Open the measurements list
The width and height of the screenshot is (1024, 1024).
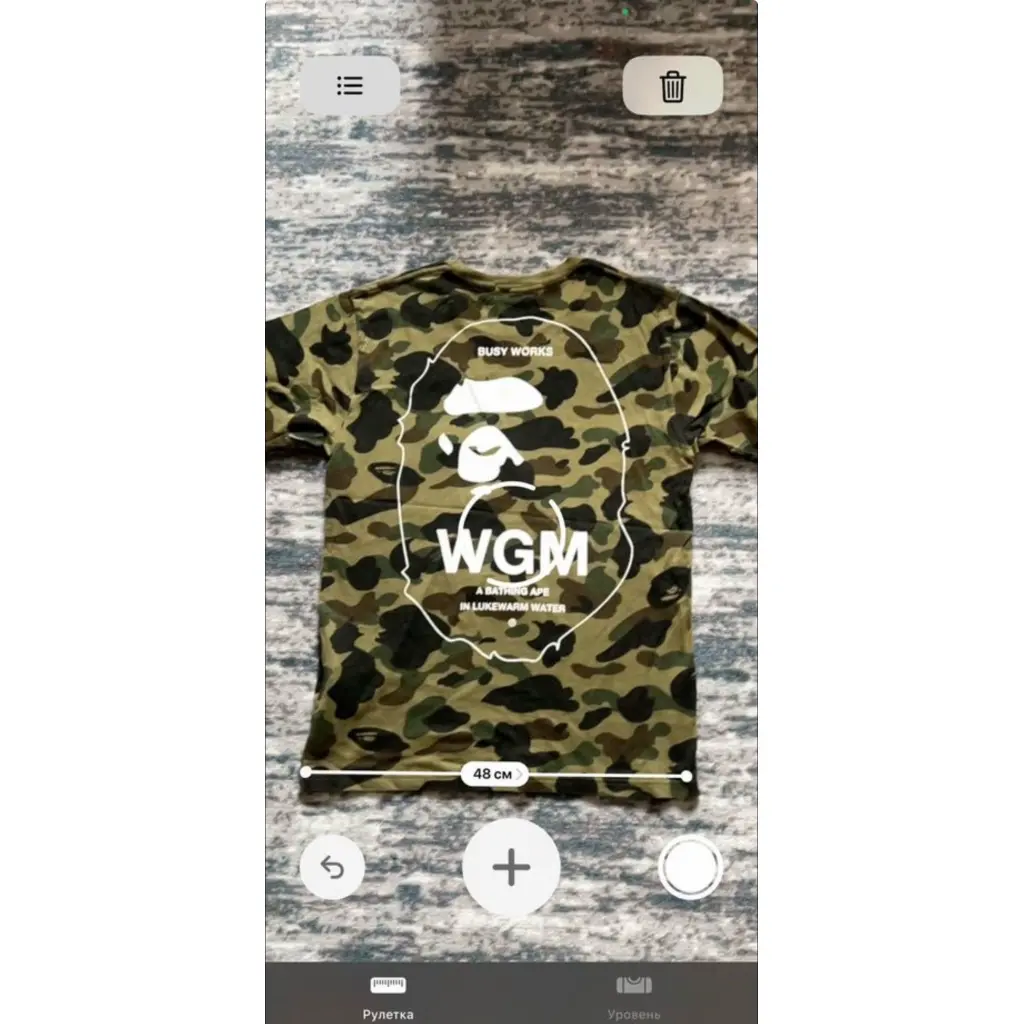pos(350,85)
